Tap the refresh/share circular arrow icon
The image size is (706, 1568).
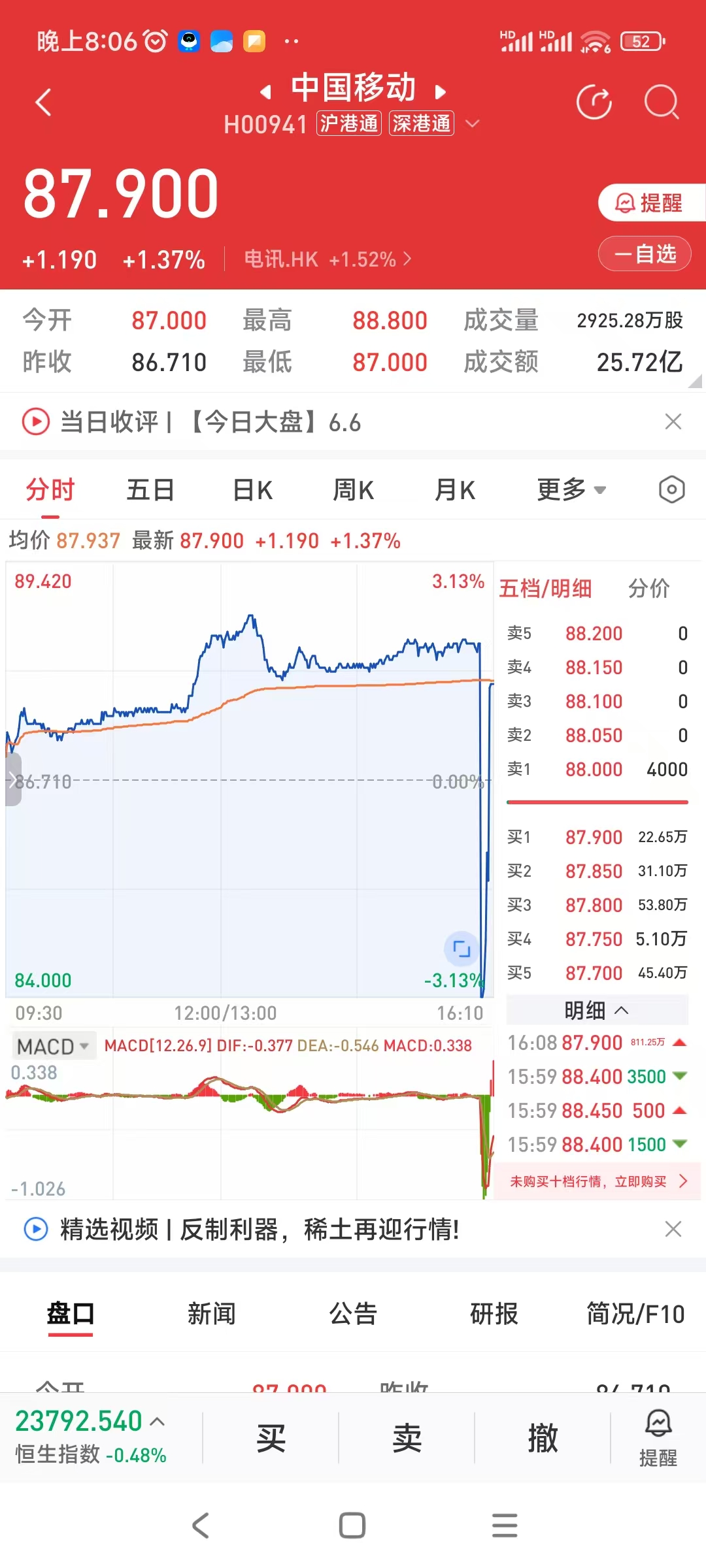click(x=594, y=103)
